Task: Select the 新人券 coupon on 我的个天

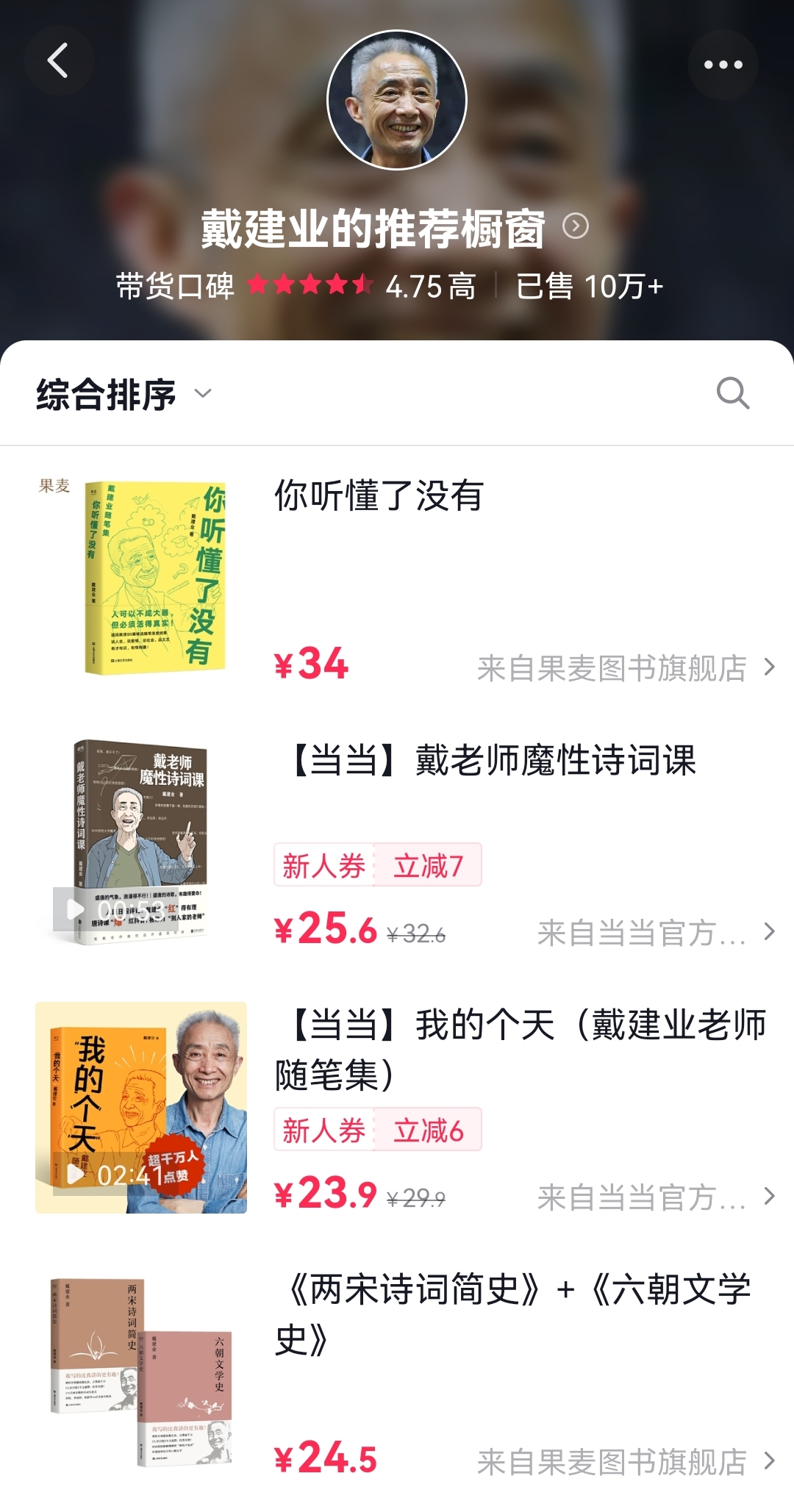Action: [324, 1132]
